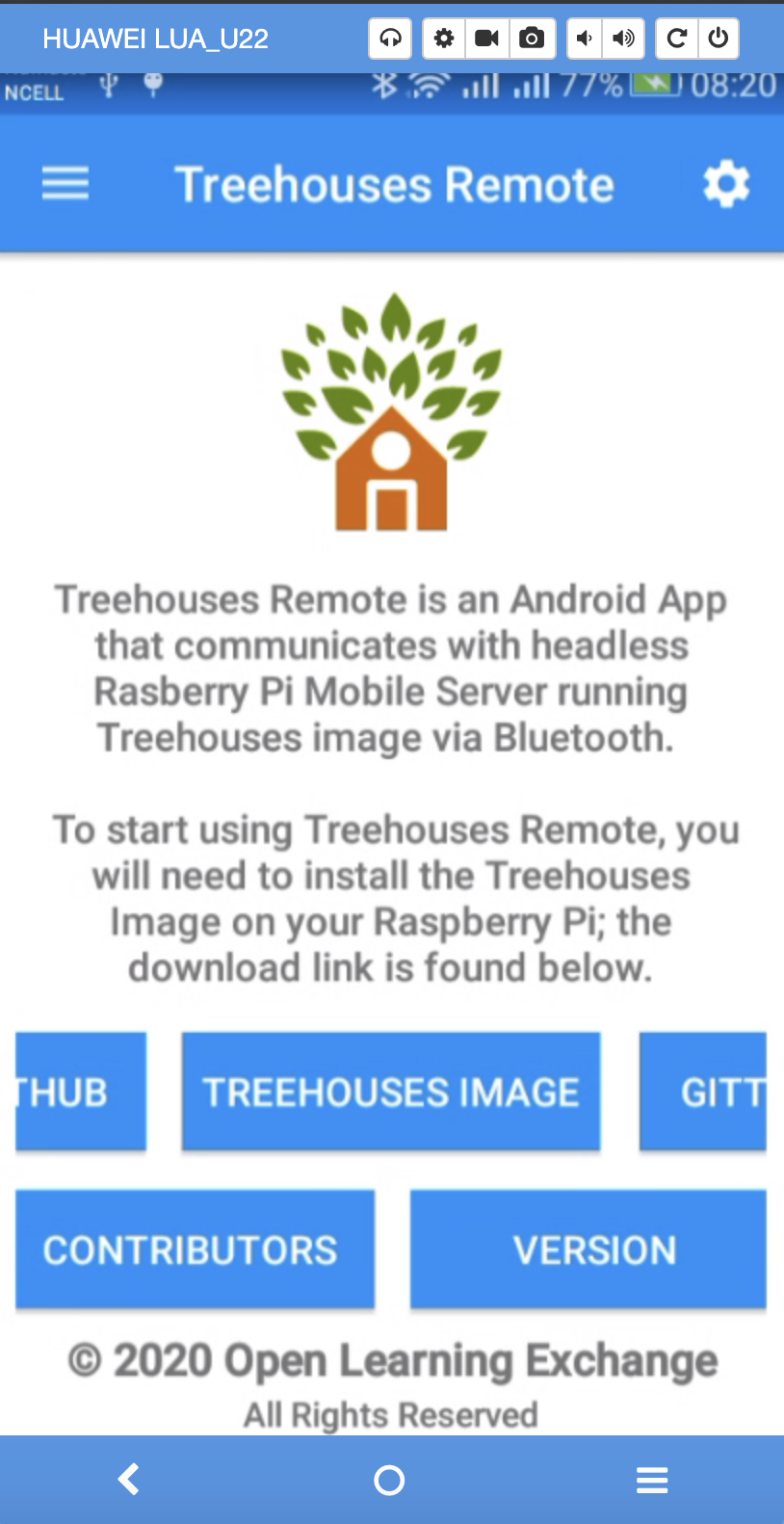Open the partially visible GitHub button
The height and width of the screenshot is (1524, 784).
81,1091
